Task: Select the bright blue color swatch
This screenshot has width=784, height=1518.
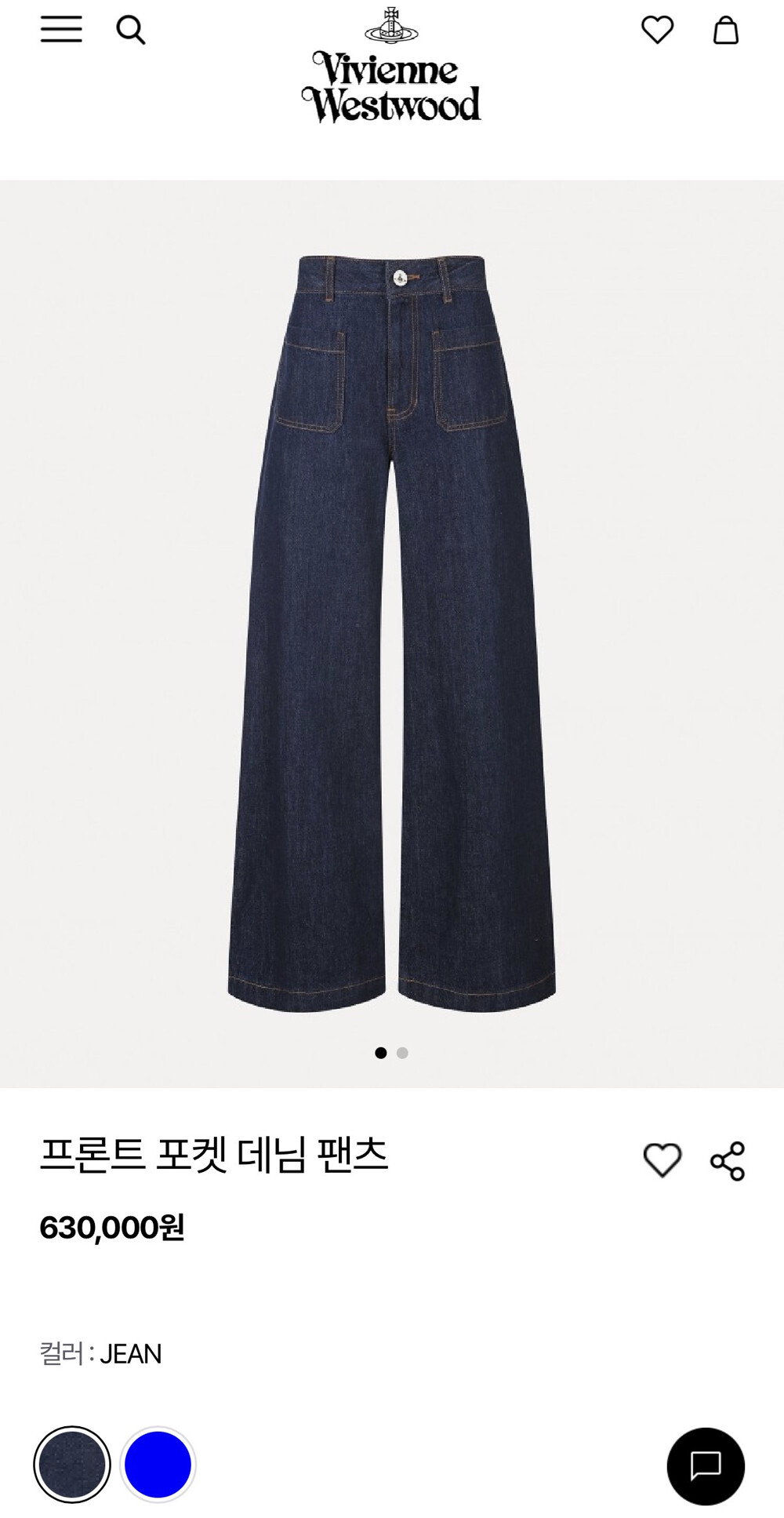Action: [x=158, y=1464]
